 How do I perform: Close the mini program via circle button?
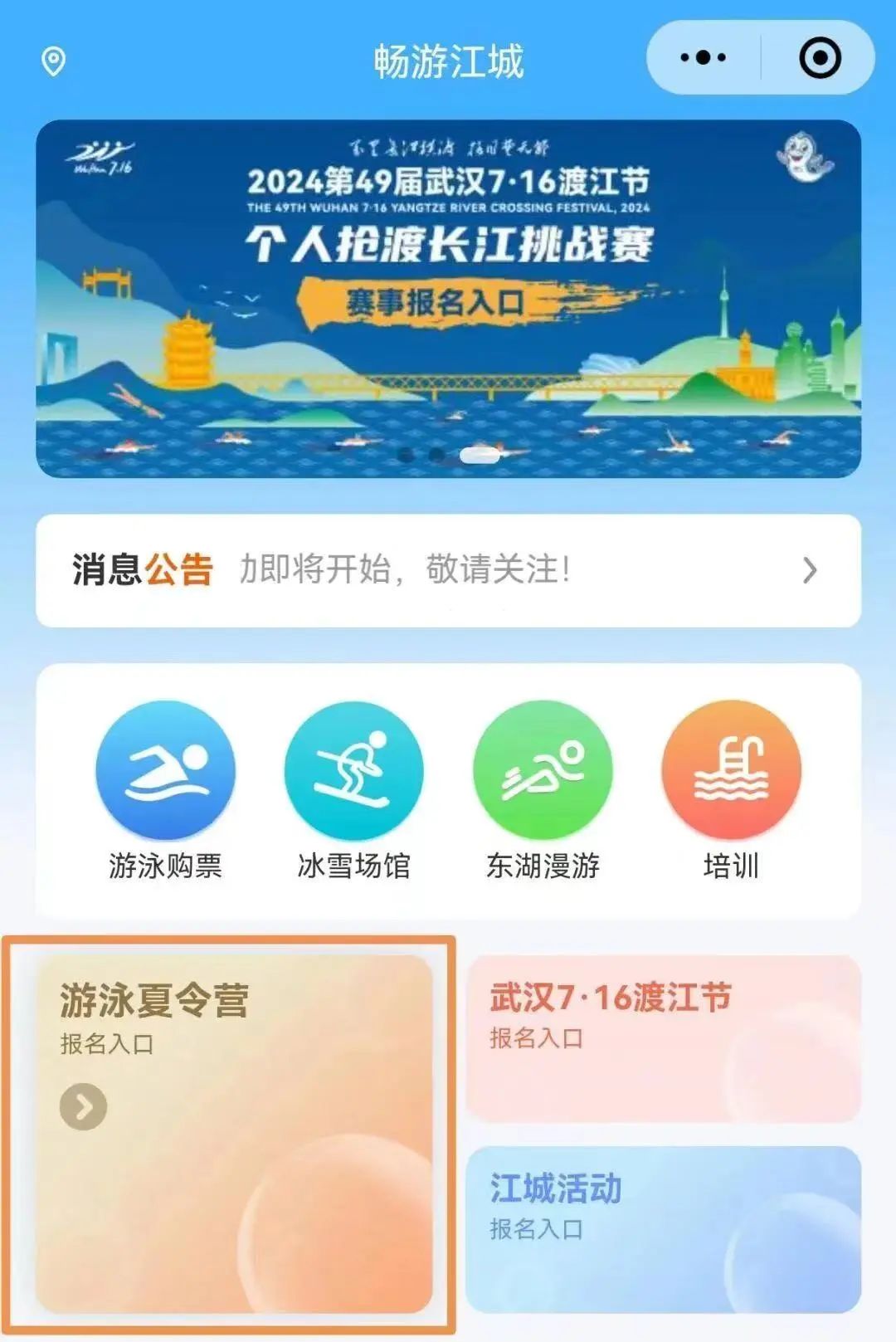click(x=820, y=58)
